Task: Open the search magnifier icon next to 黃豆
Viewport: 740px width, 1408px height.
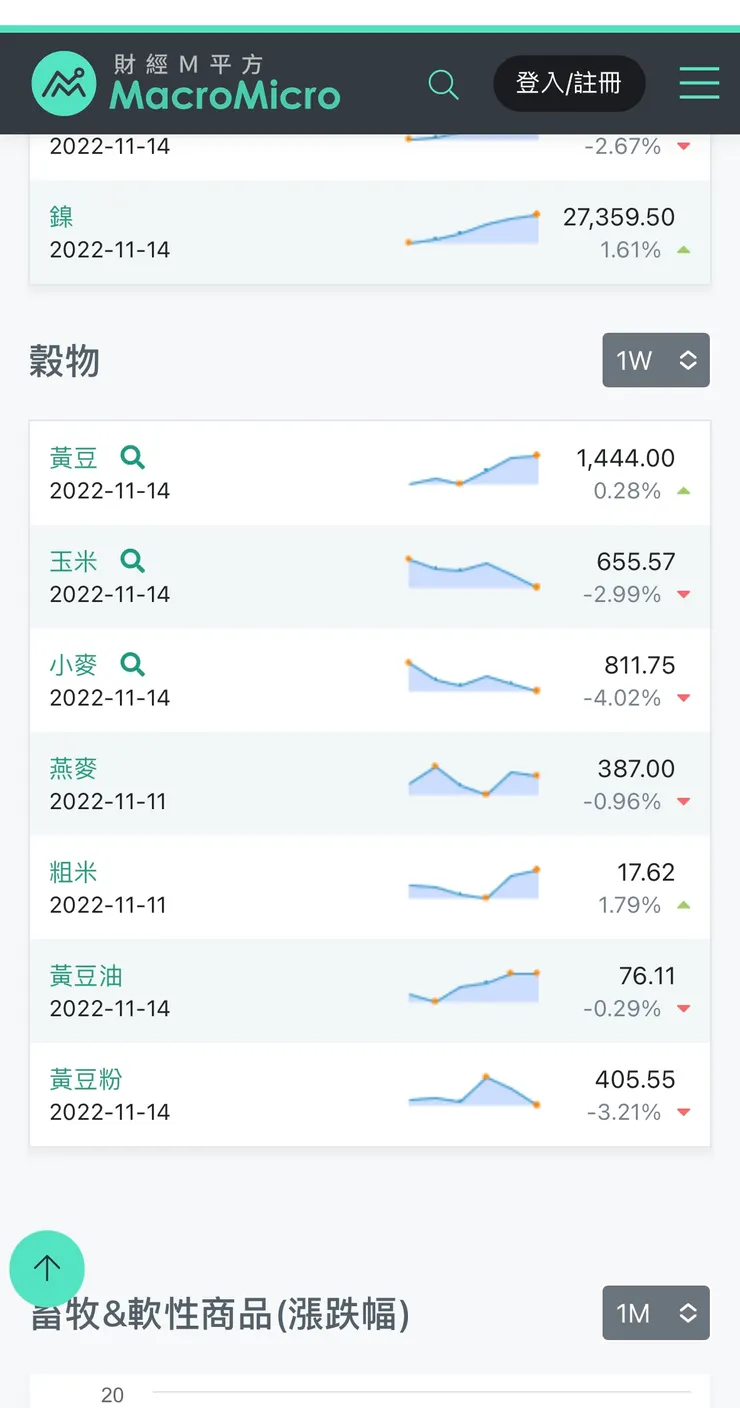Action: pos(133,457)
